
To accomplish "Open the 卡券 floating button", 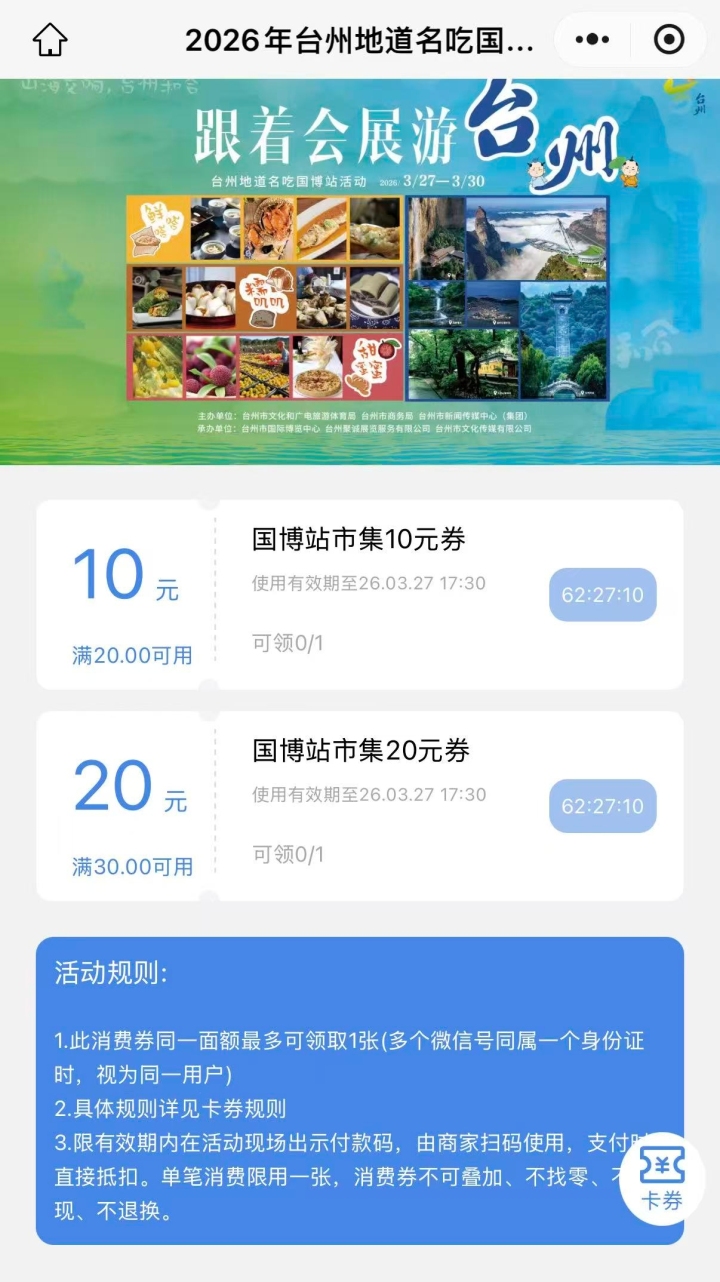I will coord(662,1178).
